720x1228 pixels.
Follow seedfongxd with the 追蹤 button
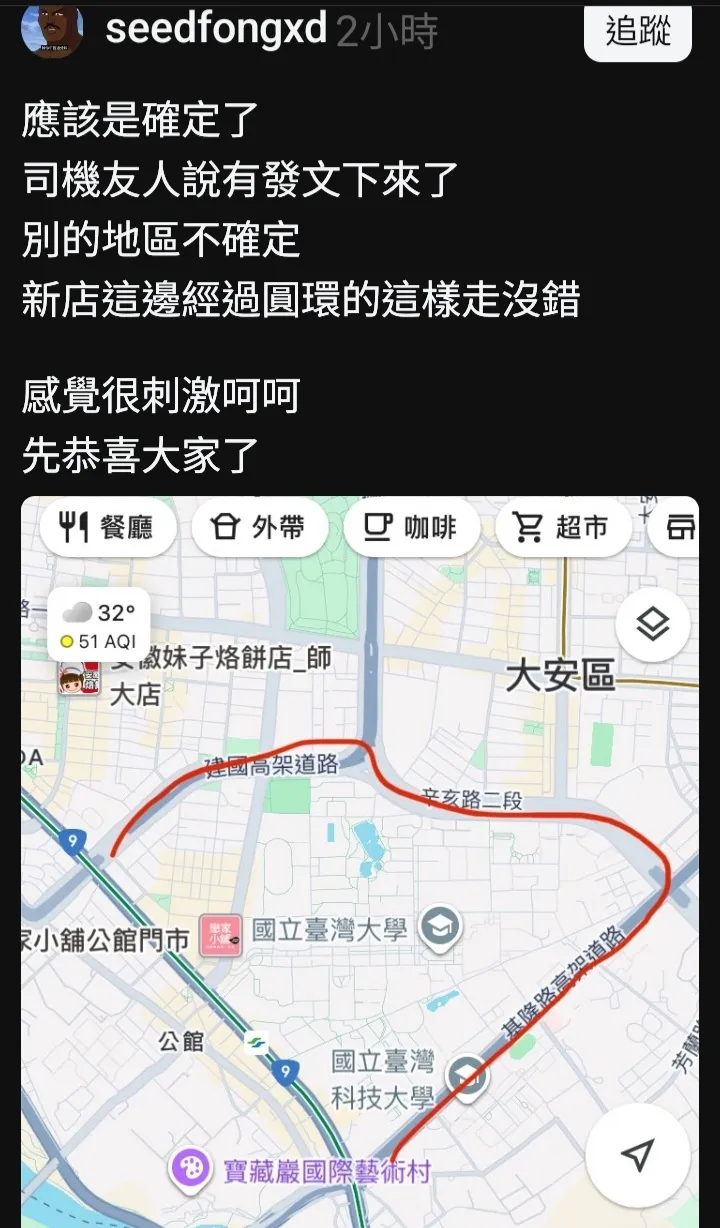click(x=638, y=32)
